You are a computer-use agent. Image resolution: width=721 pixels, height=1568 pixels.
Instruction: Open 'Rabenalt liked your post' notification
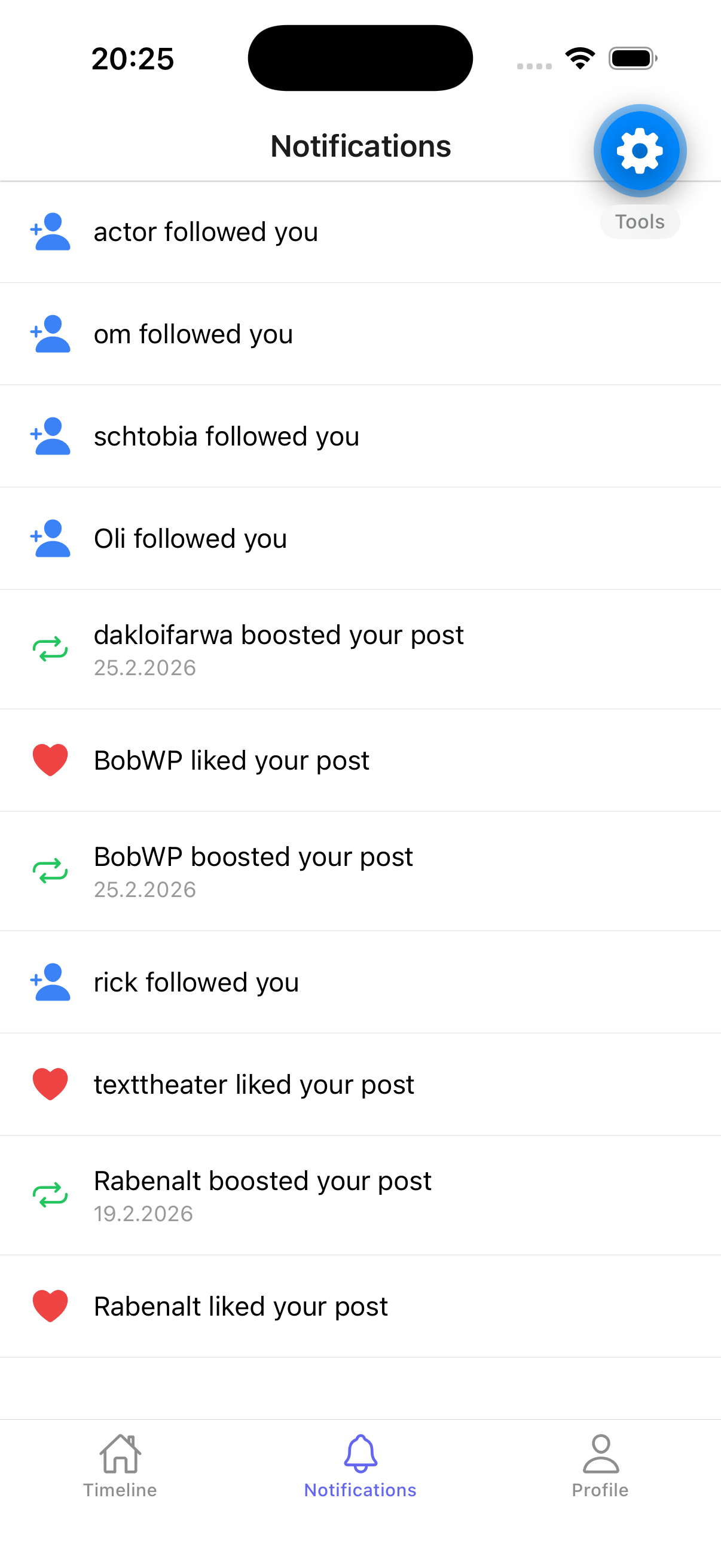click(x=240, y=1306)
